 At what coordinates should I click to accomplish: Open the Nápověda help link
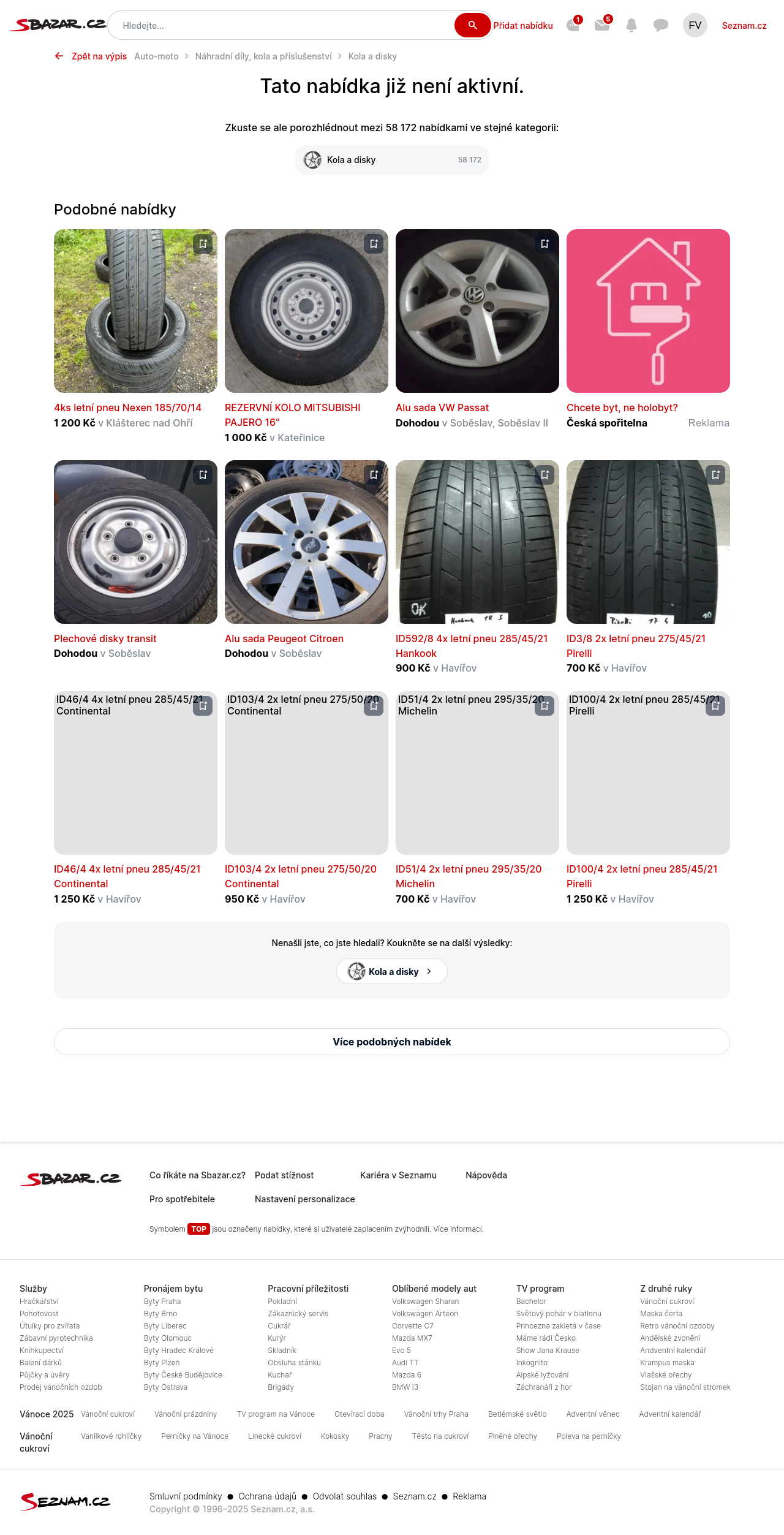(486, 1175)
